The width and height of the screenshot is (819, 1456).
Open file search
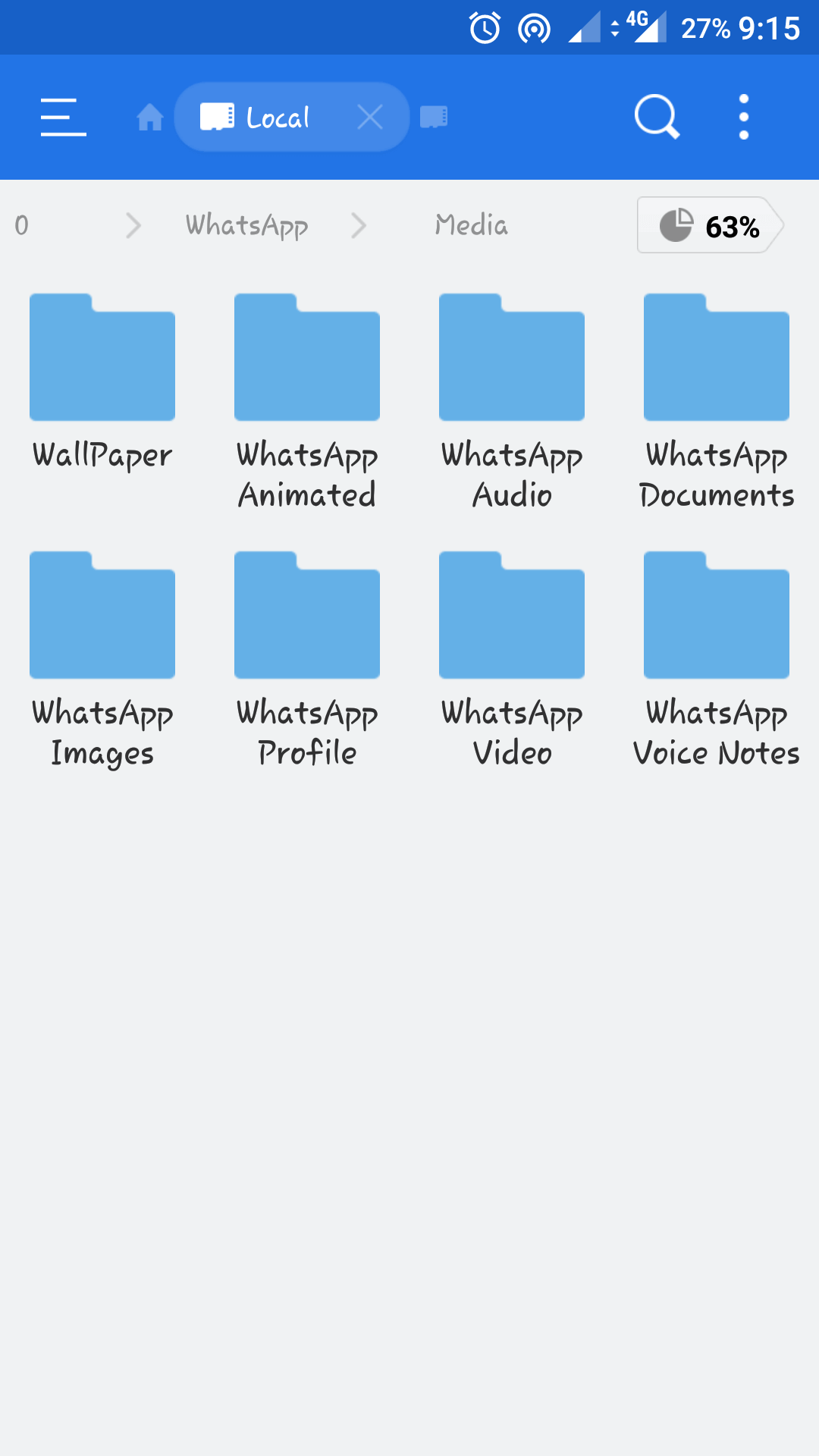[657, 117]
